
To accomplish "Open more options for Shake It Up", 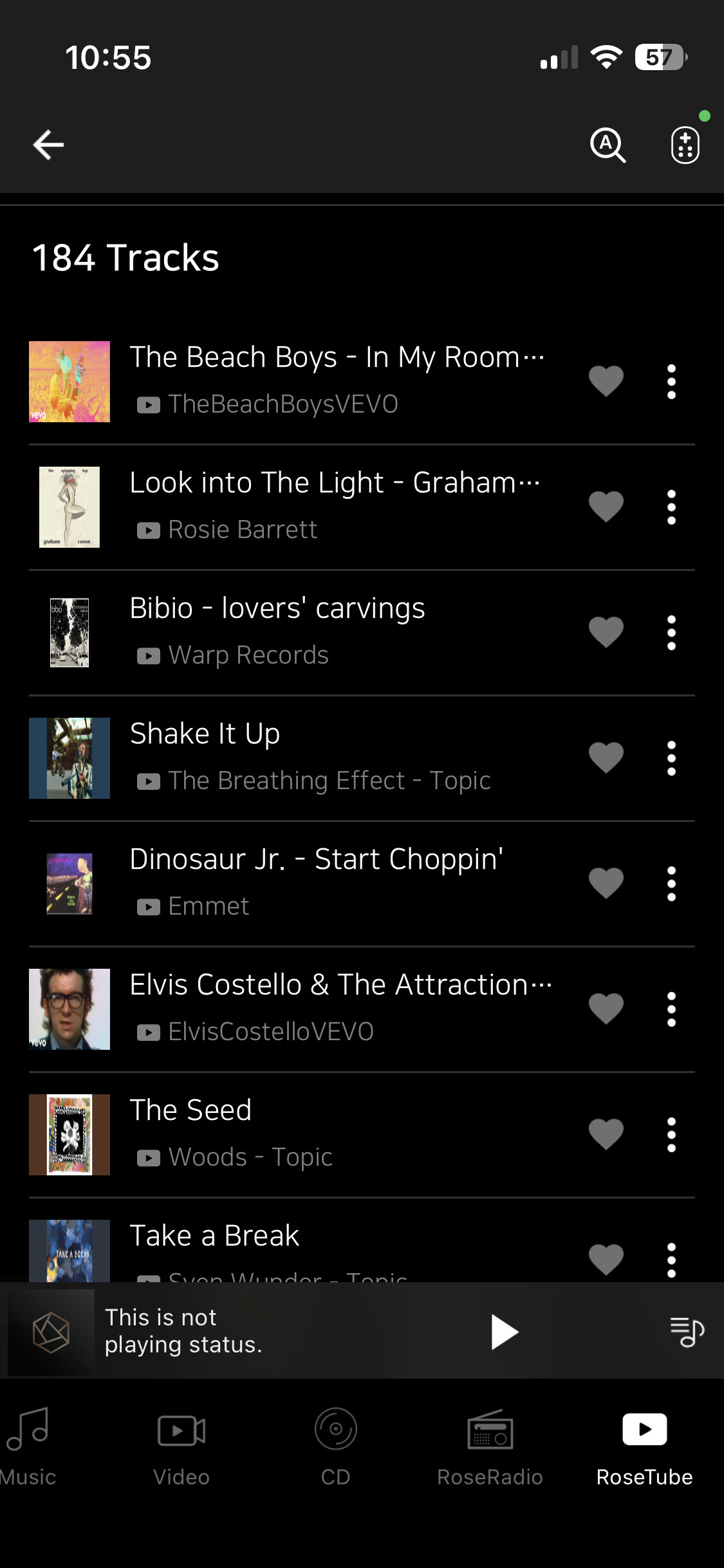I will 671,758.
